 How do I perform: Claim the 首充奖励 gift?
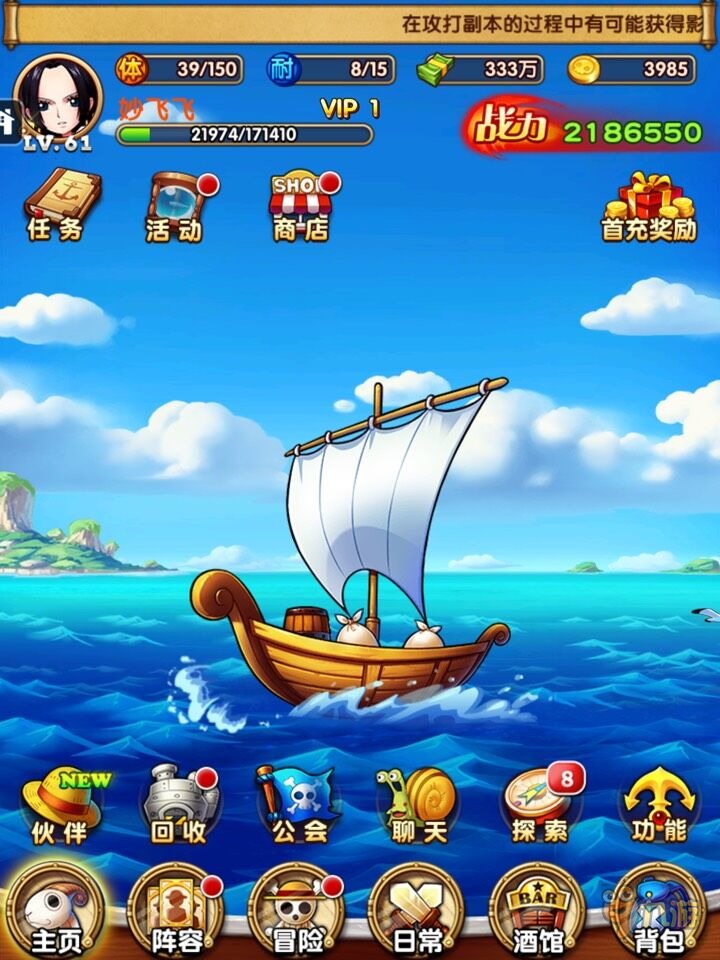tap(648, 205)
